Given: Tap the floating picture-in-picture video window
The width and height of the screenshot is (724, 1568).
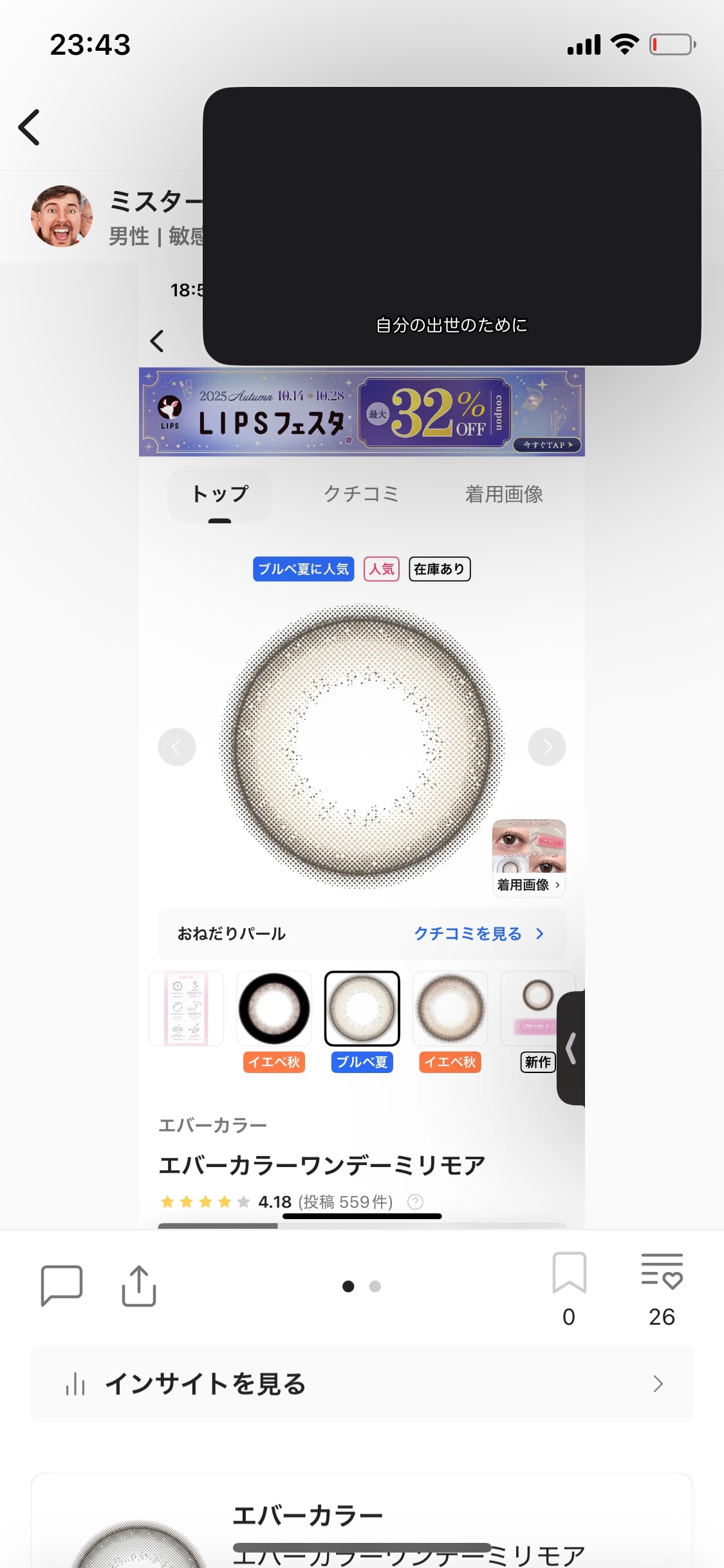Looking at the screenshot, I should coord(452,225).
